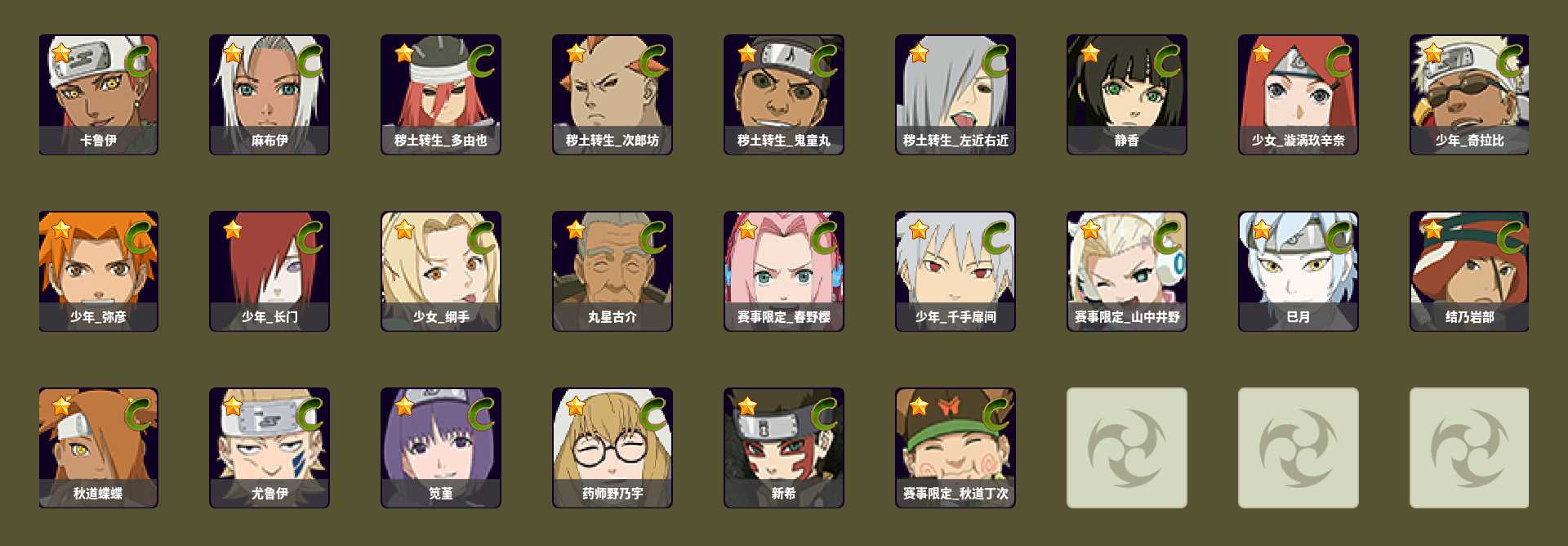This screenshot has width=1568, height=546.
Task: Open the 少年_奇拉比 card
Action: point(1469,94)
